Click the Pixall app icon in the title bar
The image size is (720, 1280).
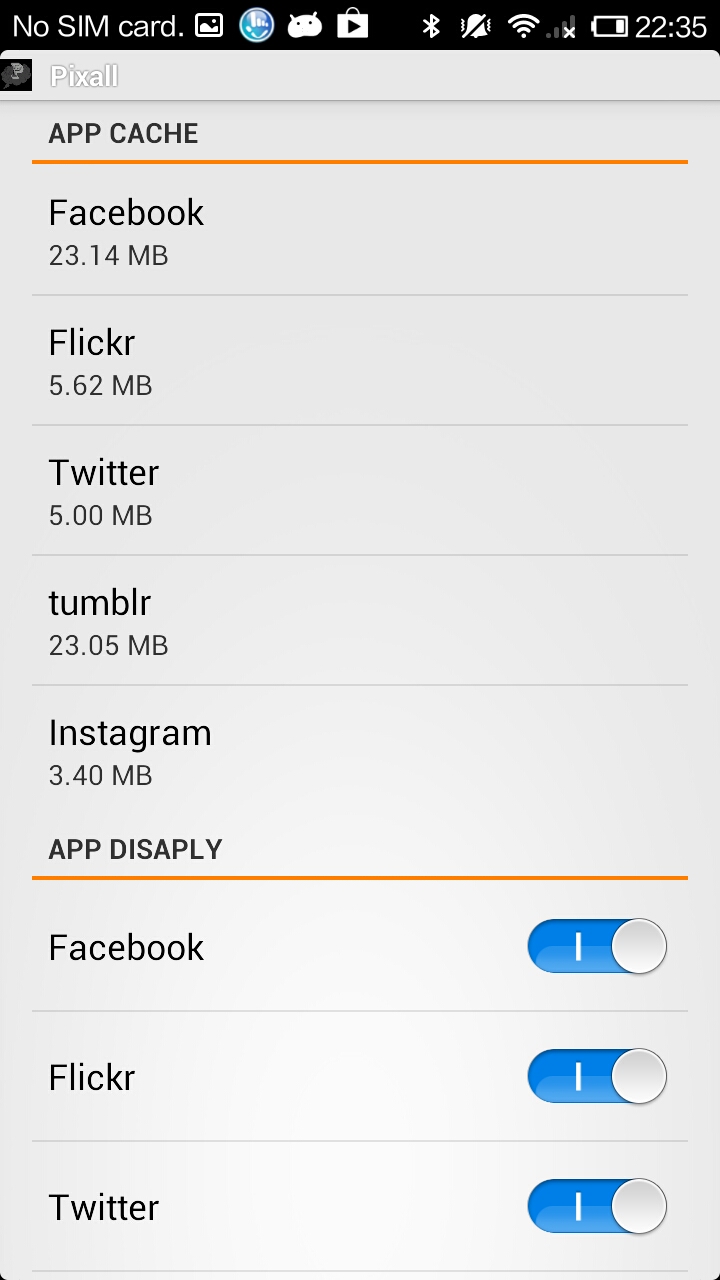(x=16, y=74)
